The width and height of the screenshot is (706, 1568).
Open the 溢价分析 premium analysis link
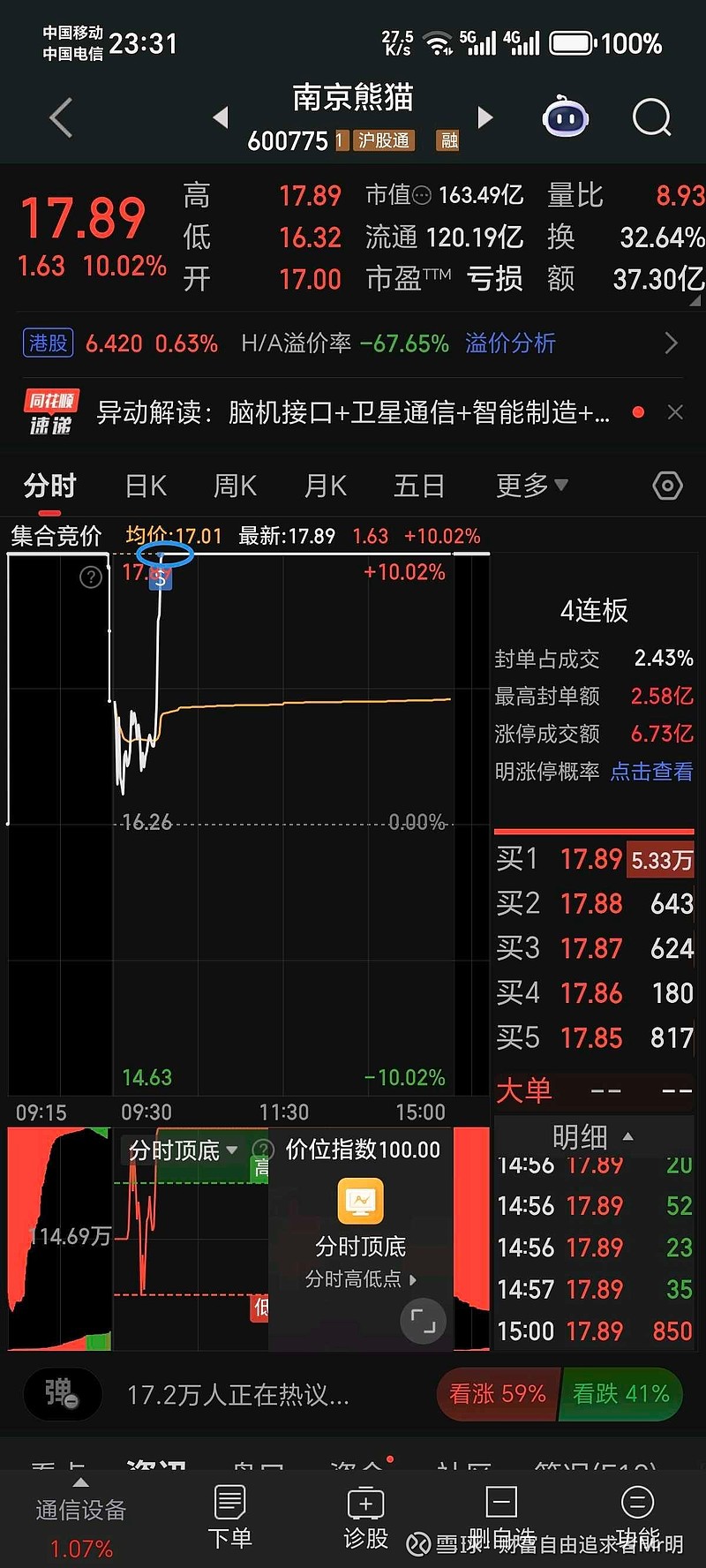[x=509, y=343]
